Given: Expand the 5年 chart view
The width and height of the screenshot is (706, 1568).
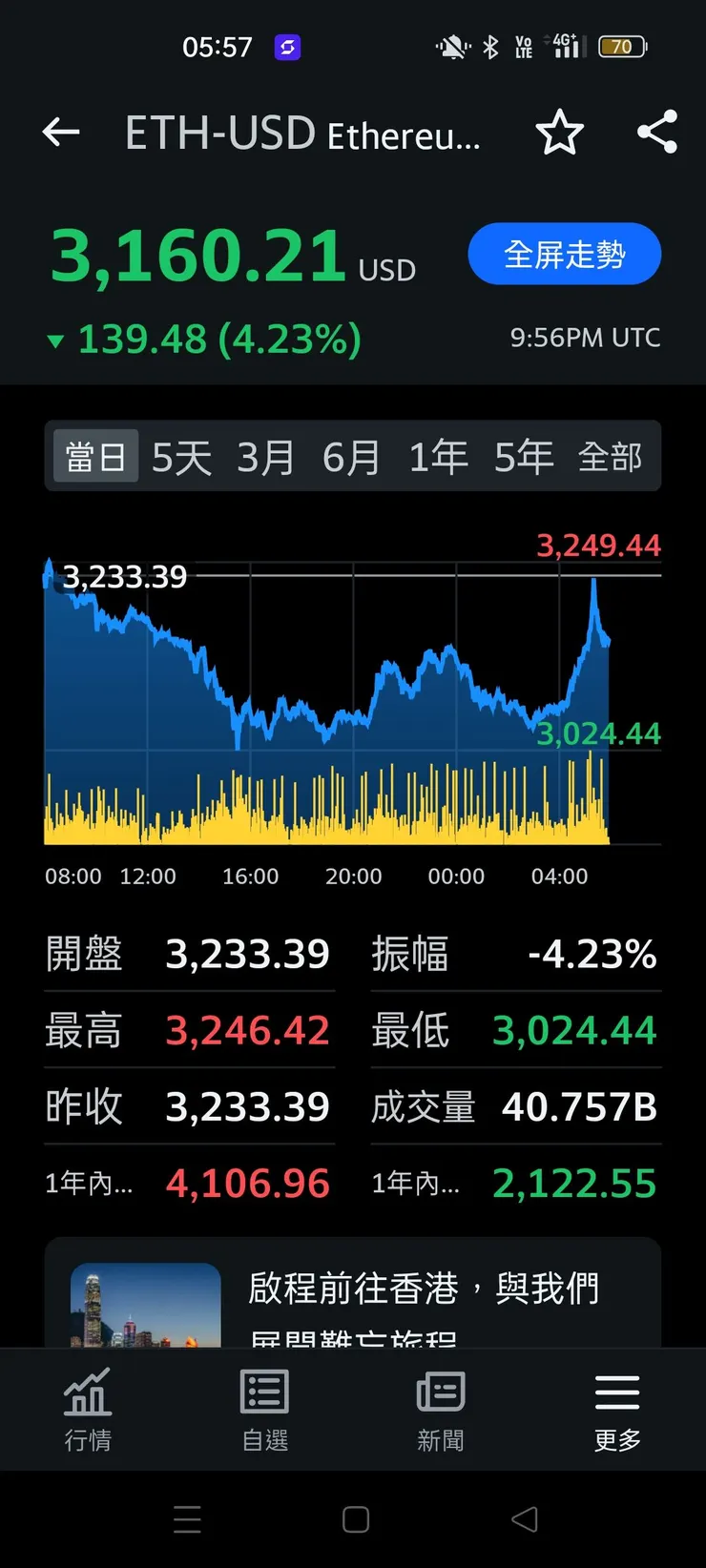Looking at the screenshot, I should click(x=523, y=456).
